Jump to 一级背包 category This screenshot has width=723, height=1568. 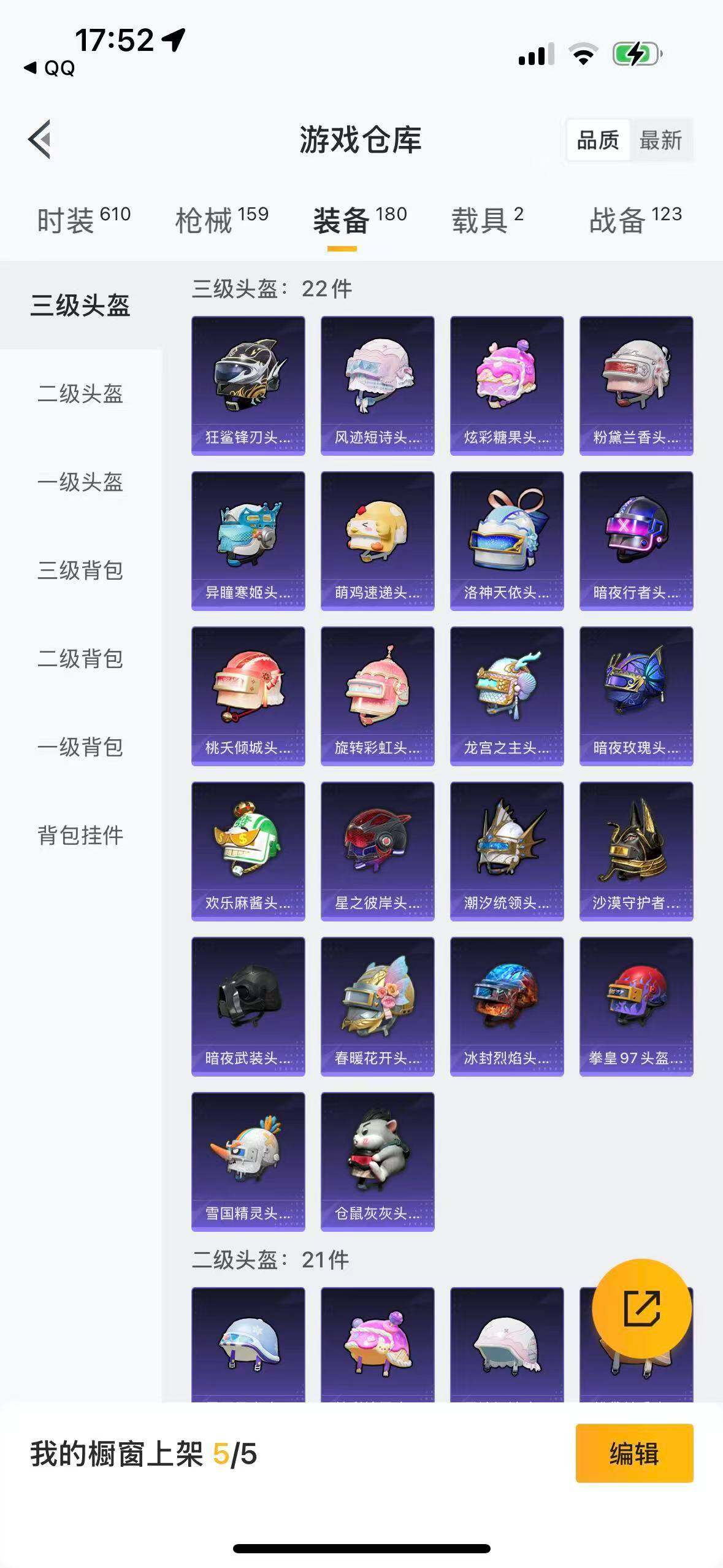[x=80, y=747]
